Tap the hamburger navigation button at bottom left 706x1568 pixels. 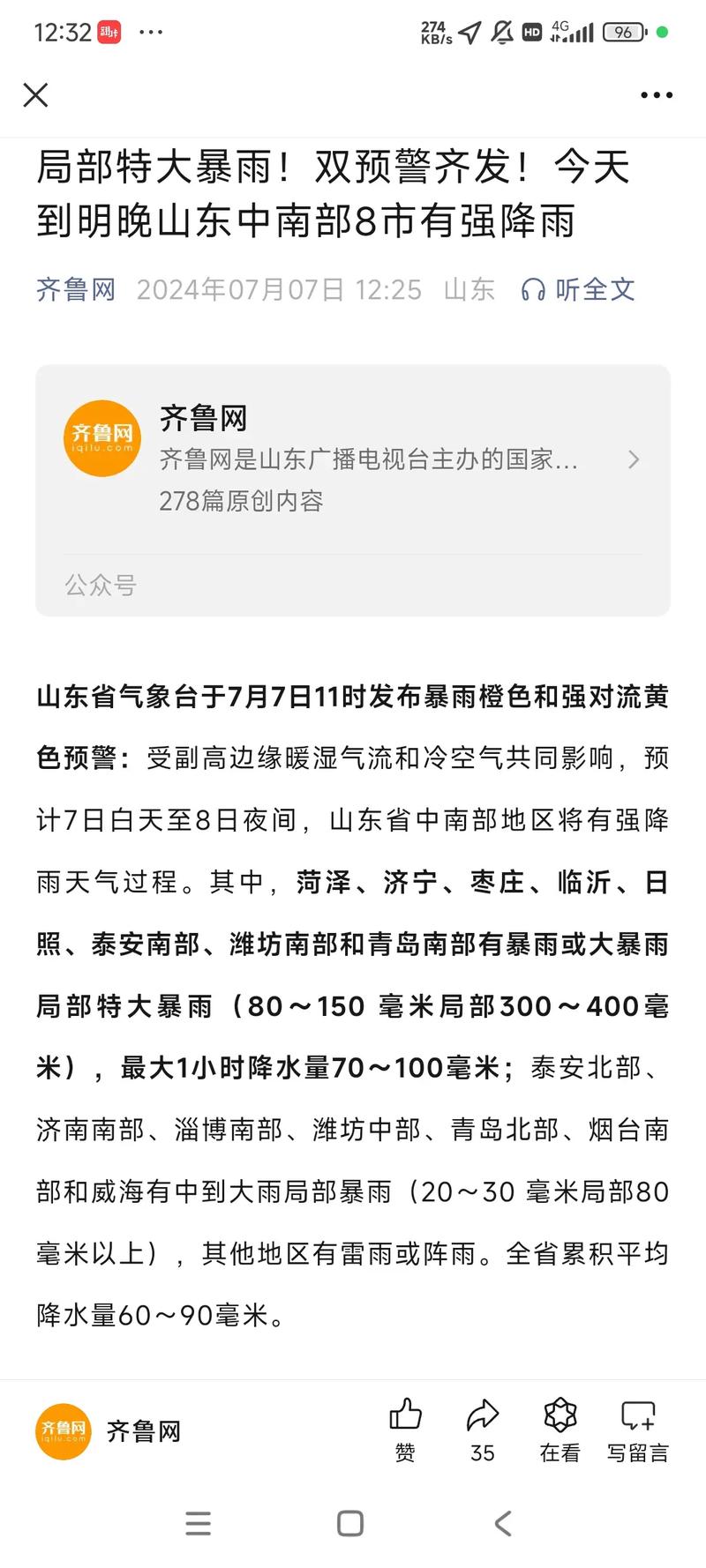point(199,1523)
